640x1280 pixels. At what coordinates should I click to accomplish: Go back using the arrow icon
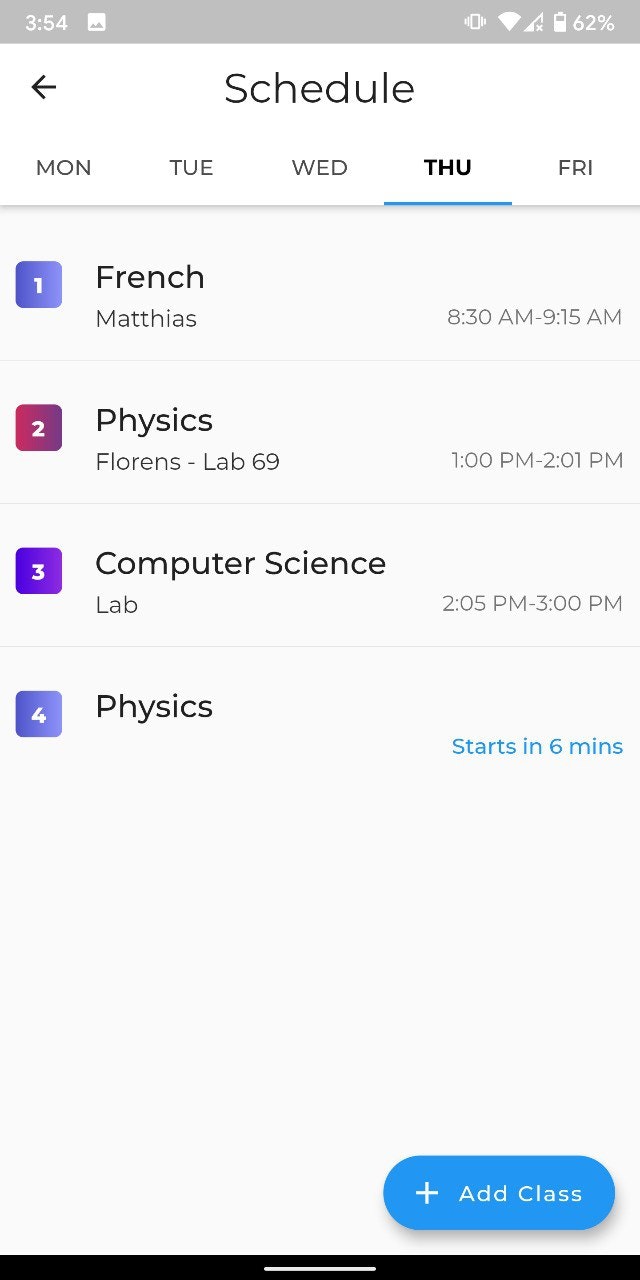(44, 88)
